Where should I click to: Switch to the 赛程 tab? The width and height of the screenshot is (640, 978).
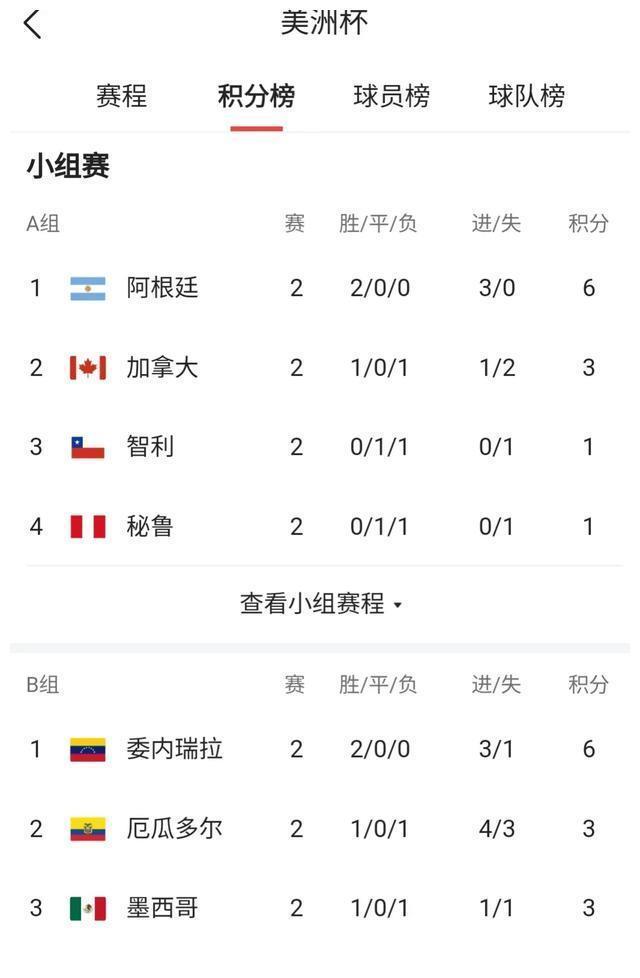click(x=121, y=96)
